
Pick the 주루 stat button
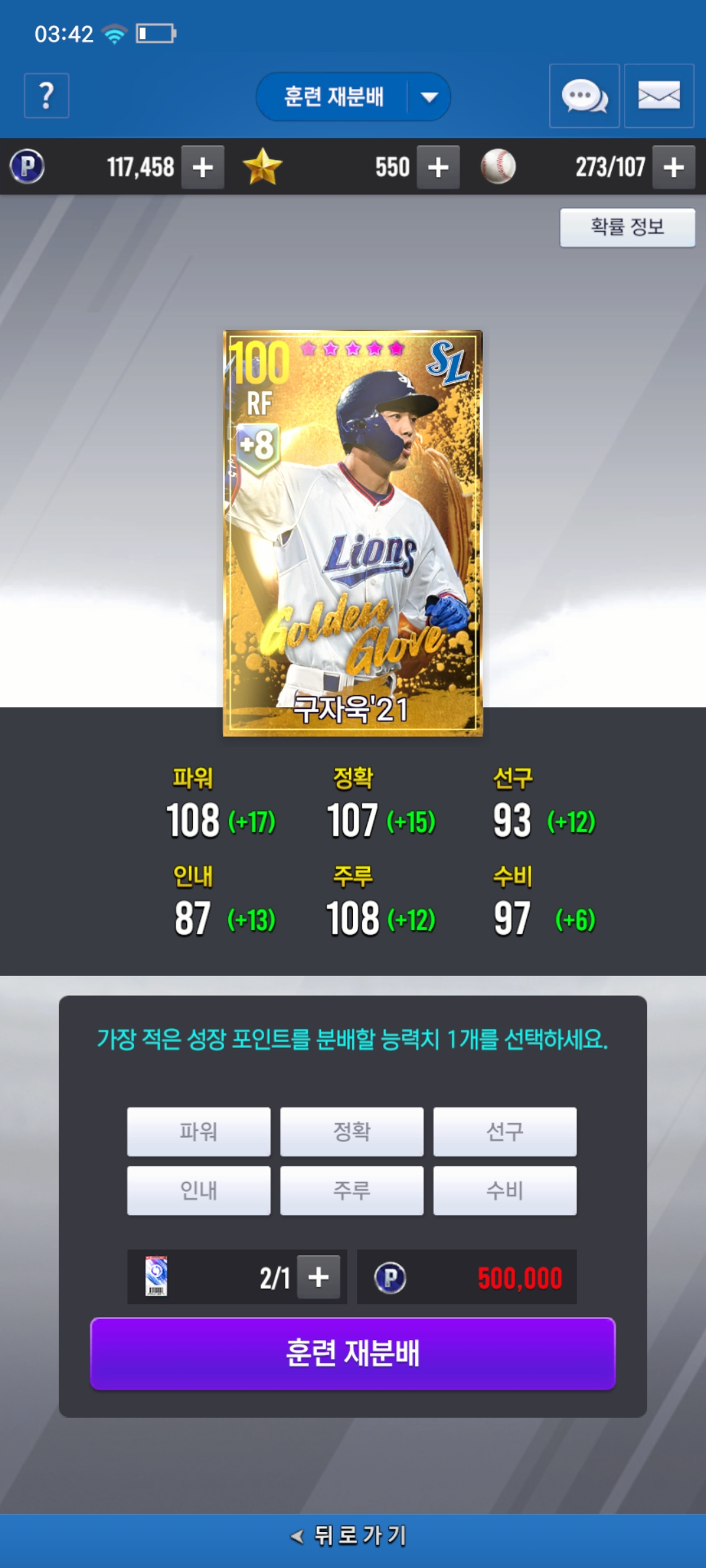pos(352,1190)
